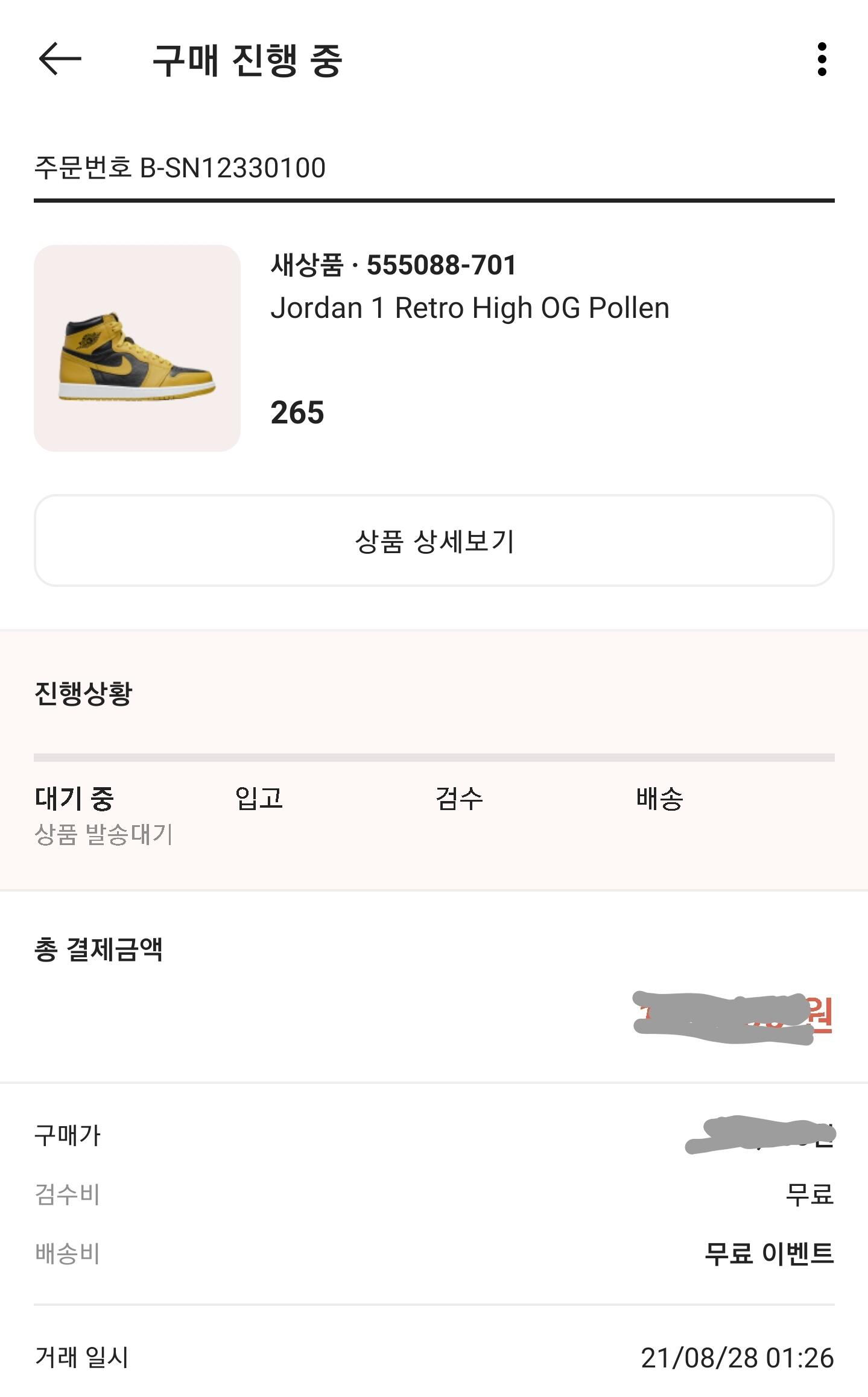This screenshot has height=1397, width=868.
Task: Go back using the arrow icon
Action: coord(60,59)
